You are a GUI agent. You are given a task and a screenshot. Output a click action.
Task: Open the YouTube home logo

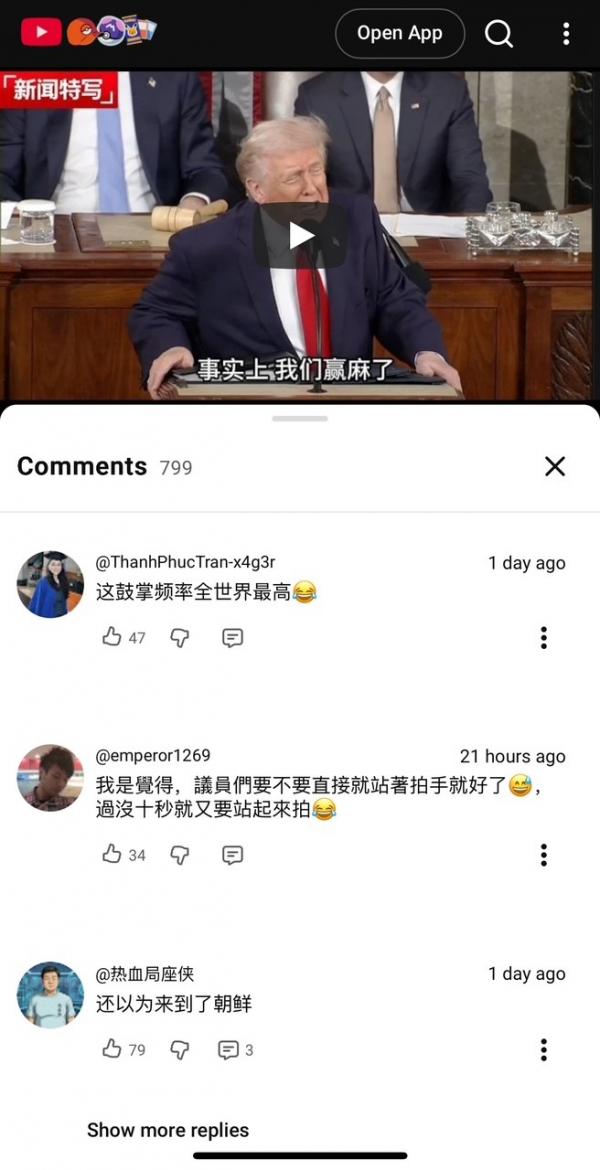pos(41,33)
